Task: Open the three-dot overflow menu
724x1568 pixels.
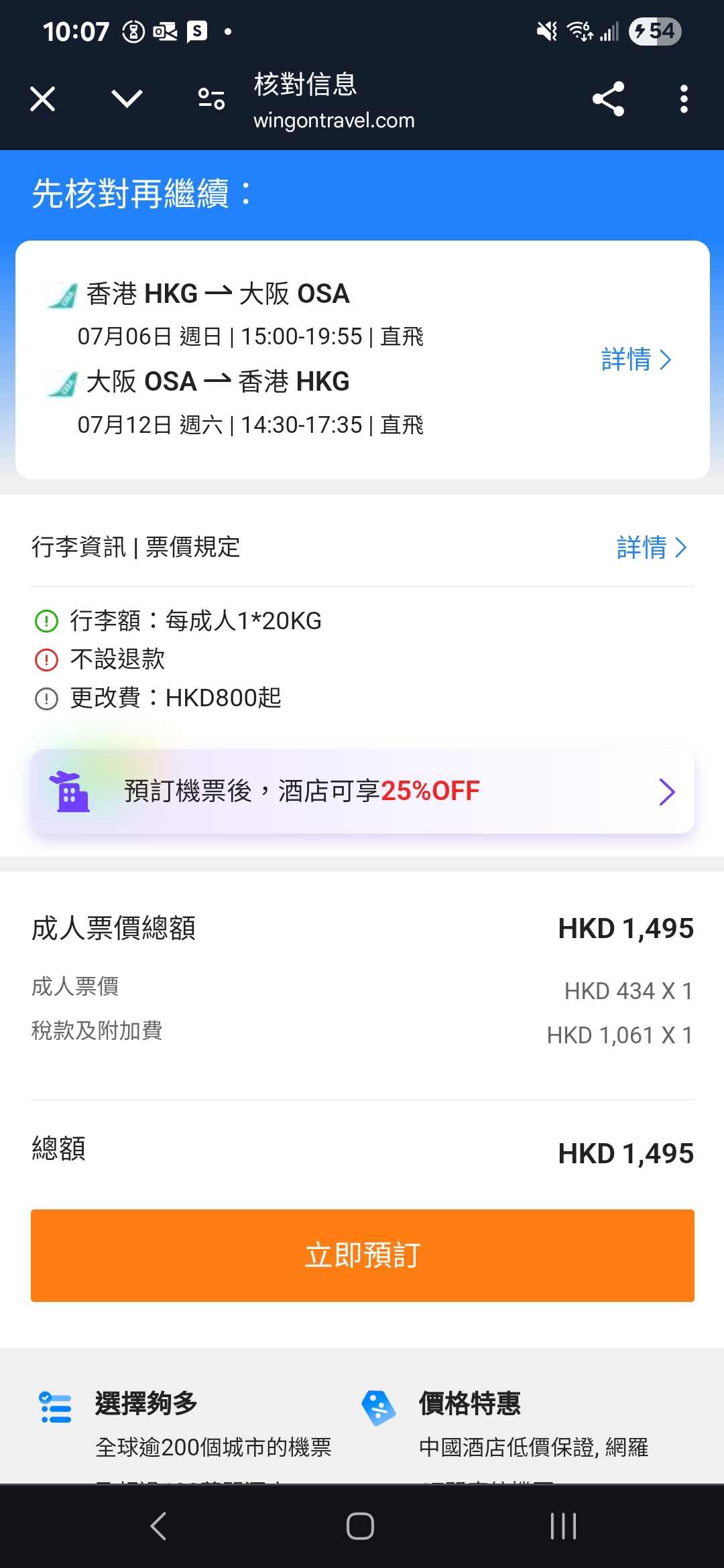Action: (684, 99)
